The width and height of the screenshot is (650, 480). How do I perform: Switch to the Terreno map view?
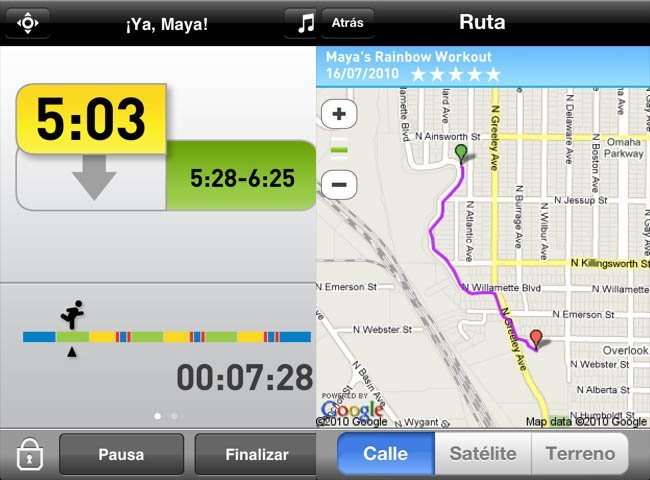(x=580, y=454)
